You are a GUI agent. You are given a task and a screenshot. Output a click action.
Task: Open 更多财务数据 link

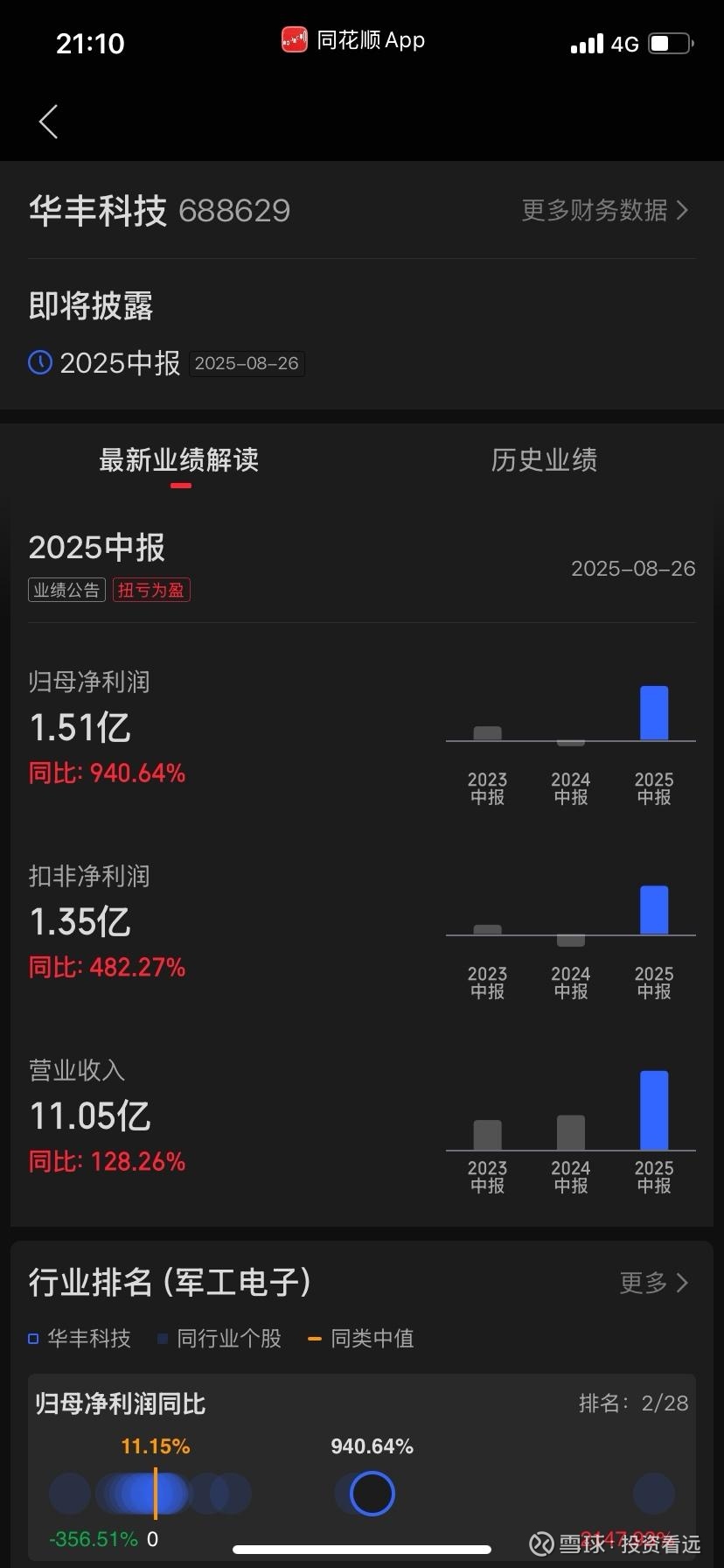pos(604,210)
